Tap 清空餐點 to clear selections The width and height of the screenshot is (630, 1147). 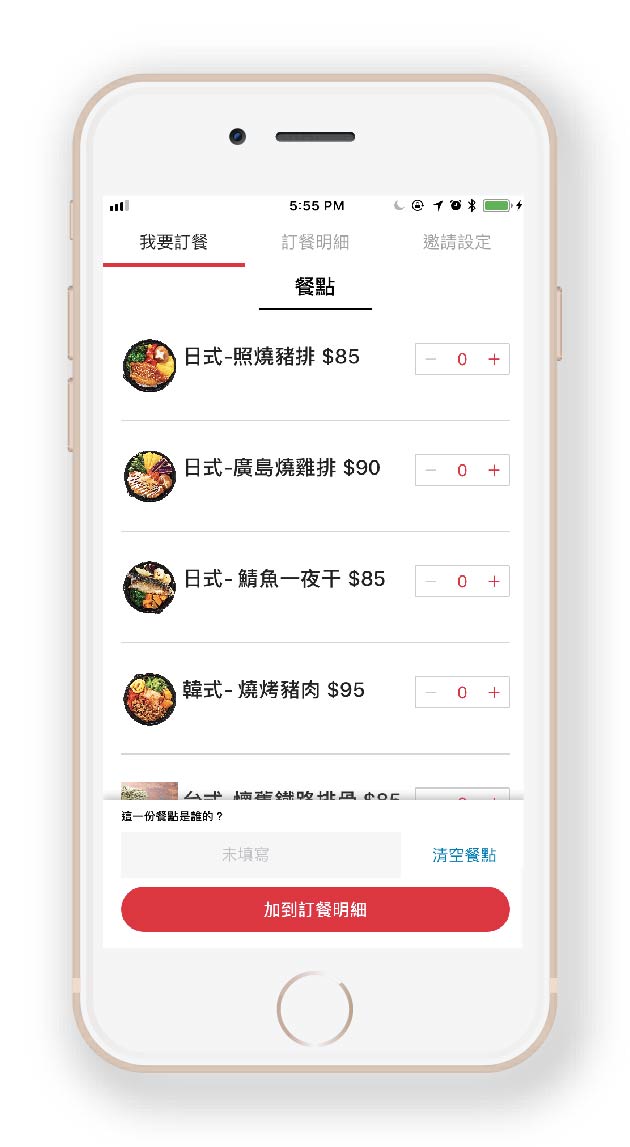click(x=464, y=855)
